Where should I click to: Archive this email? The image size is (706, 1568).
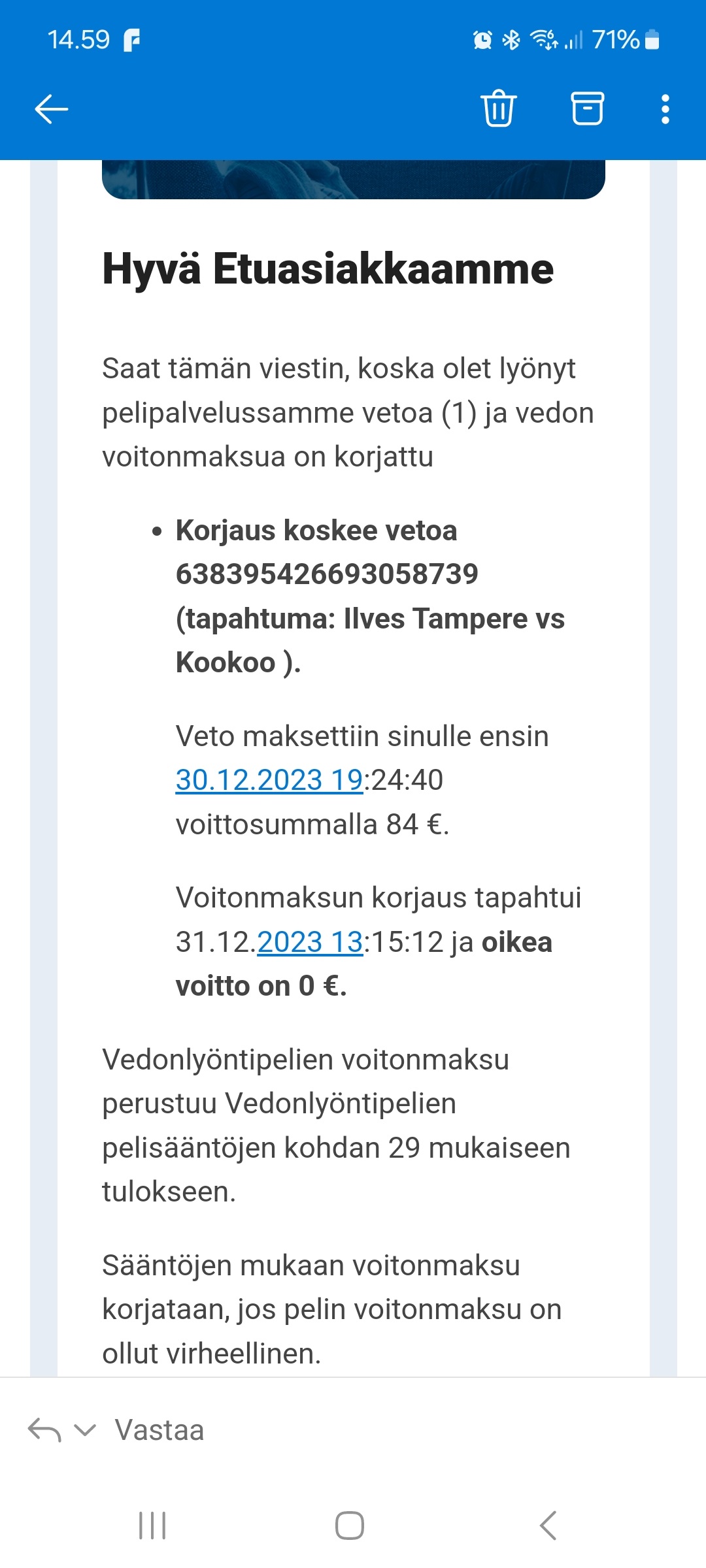587,108
